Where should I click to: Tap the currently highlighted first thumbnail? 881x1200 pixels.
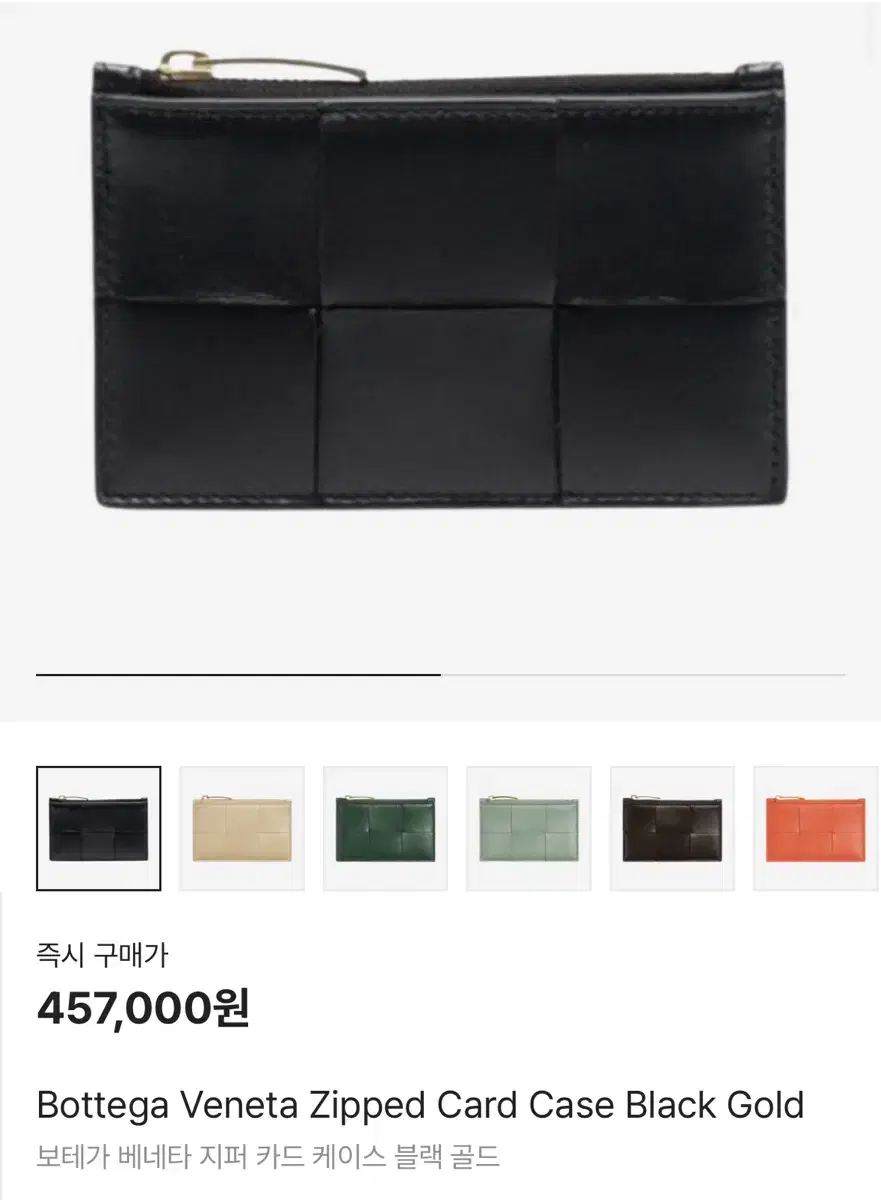[x=98, y=826]
